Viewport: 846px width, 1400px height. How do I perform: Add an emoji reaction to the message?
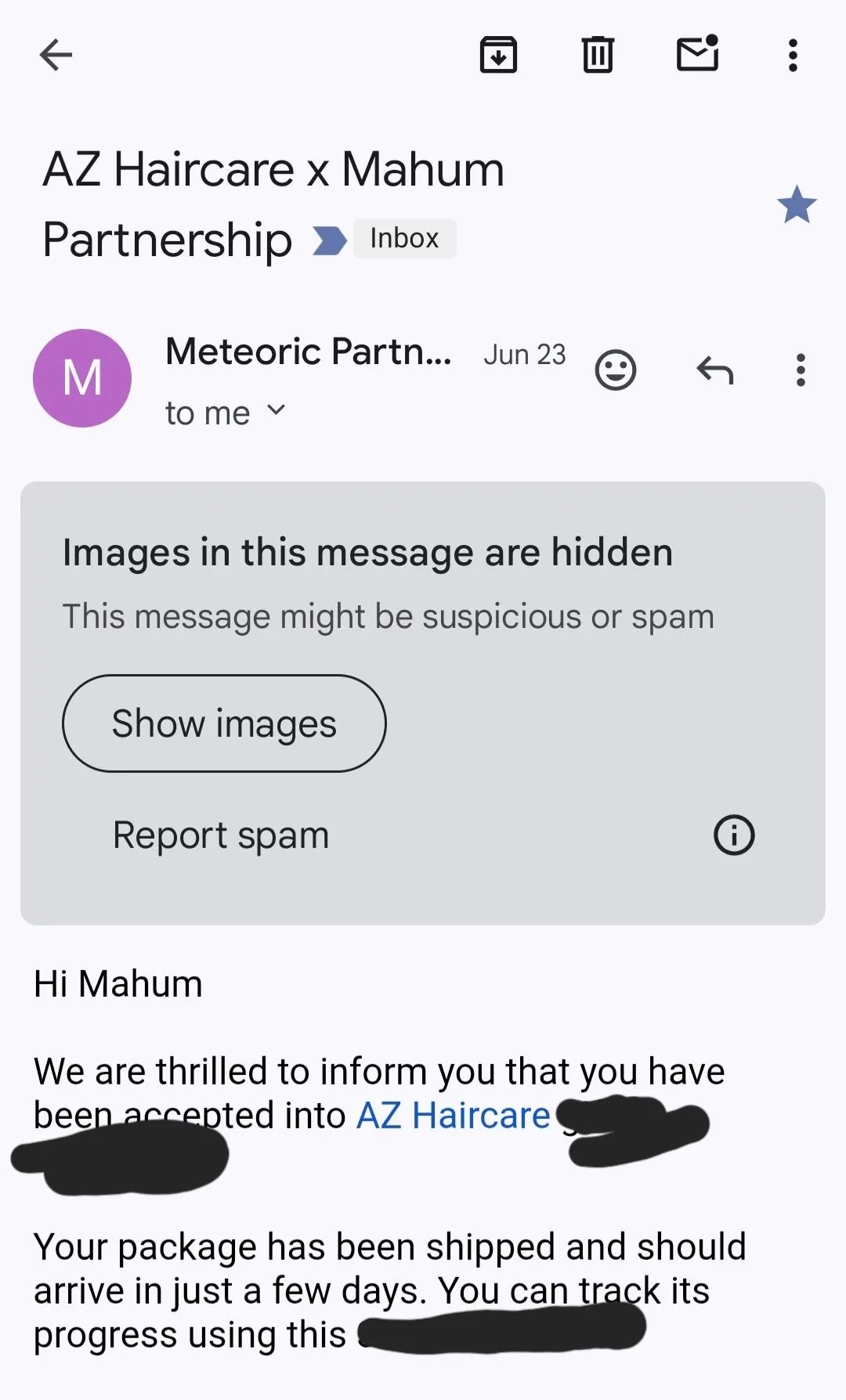pos(616,370)
